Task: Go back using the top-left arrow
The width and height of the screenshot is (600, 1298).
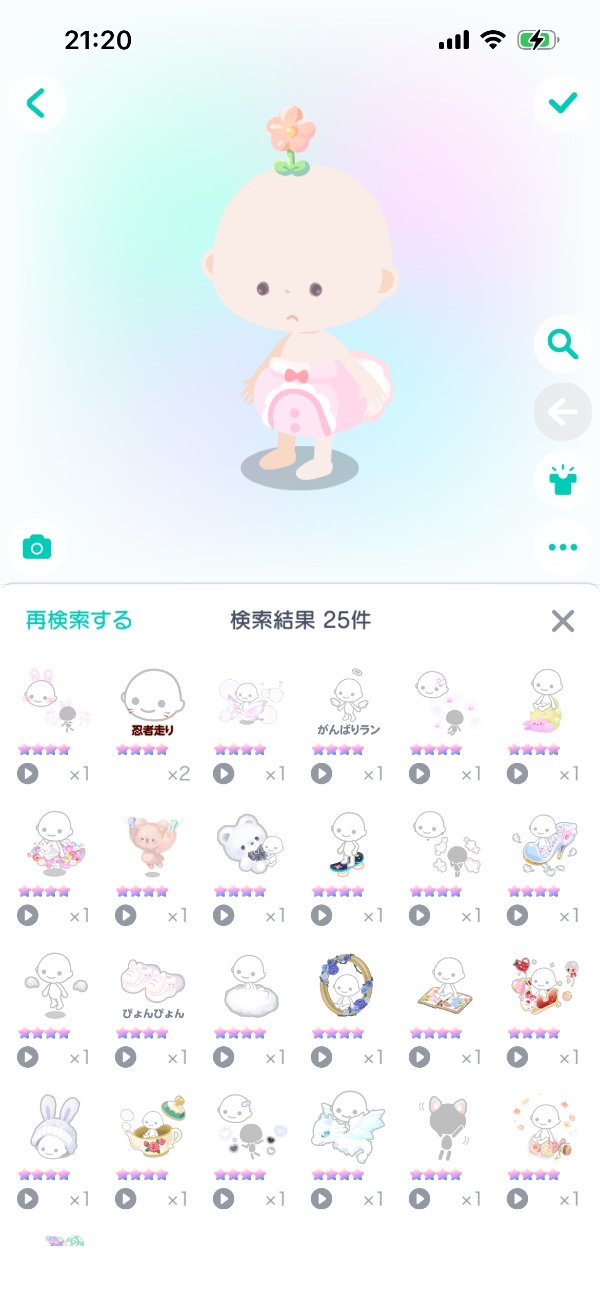Action: point(37,102)
